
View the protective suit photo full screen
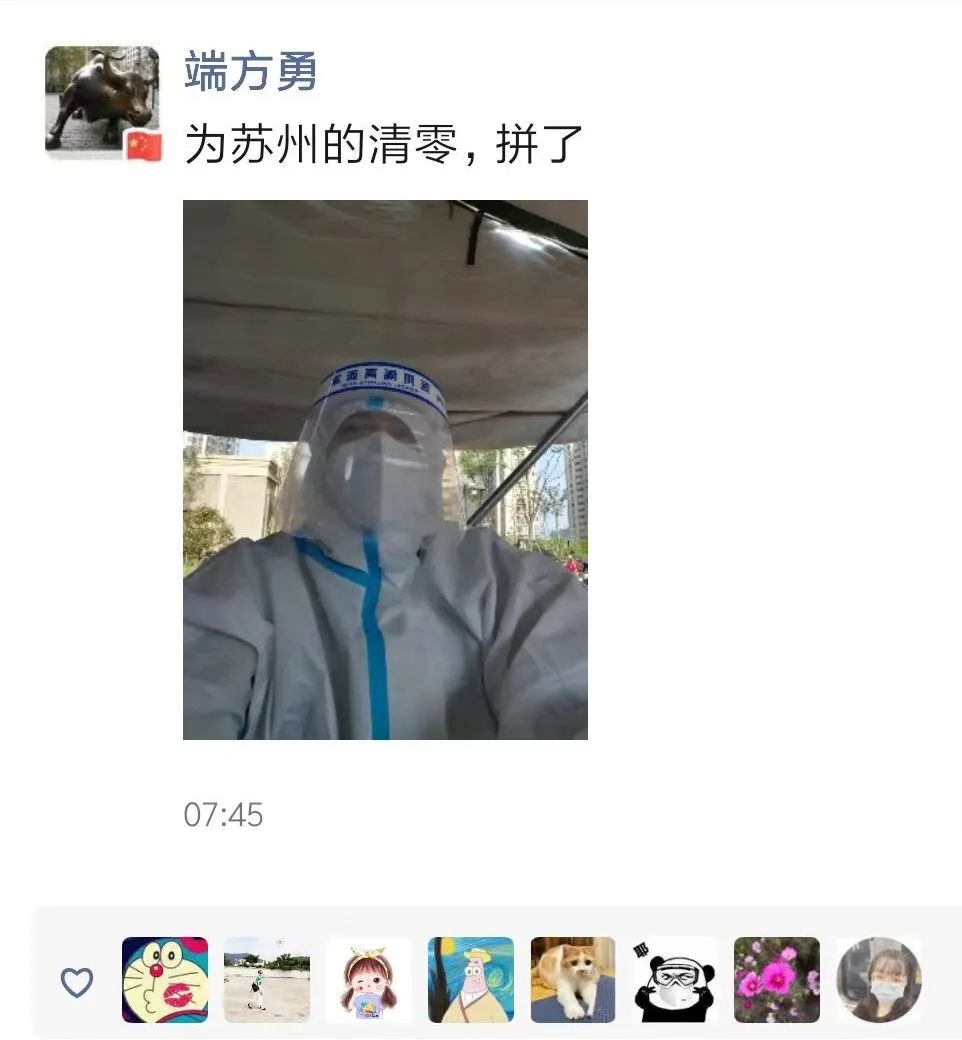pyautogui.click(x=385, y=470)
